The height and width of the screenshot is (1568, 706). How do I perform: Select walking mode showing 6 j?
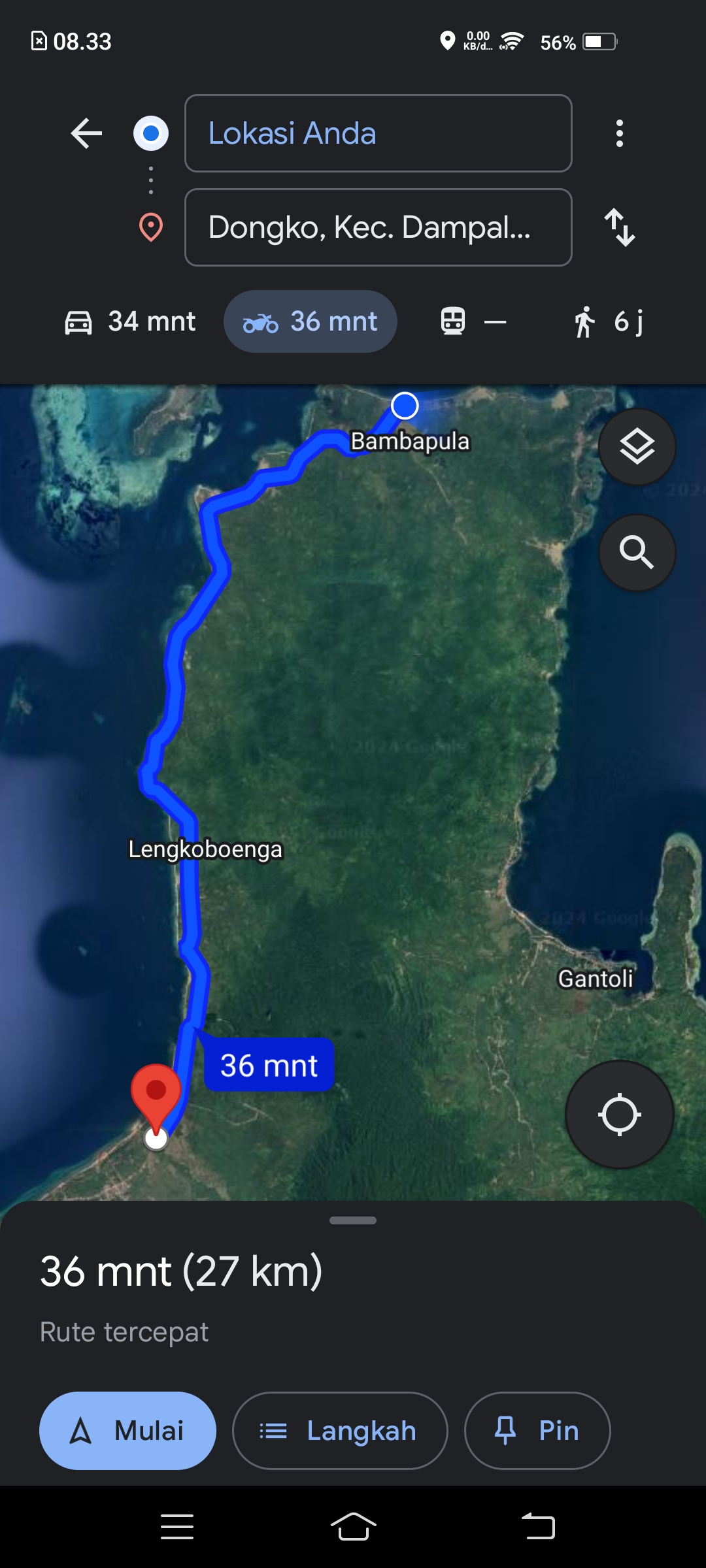609,321
